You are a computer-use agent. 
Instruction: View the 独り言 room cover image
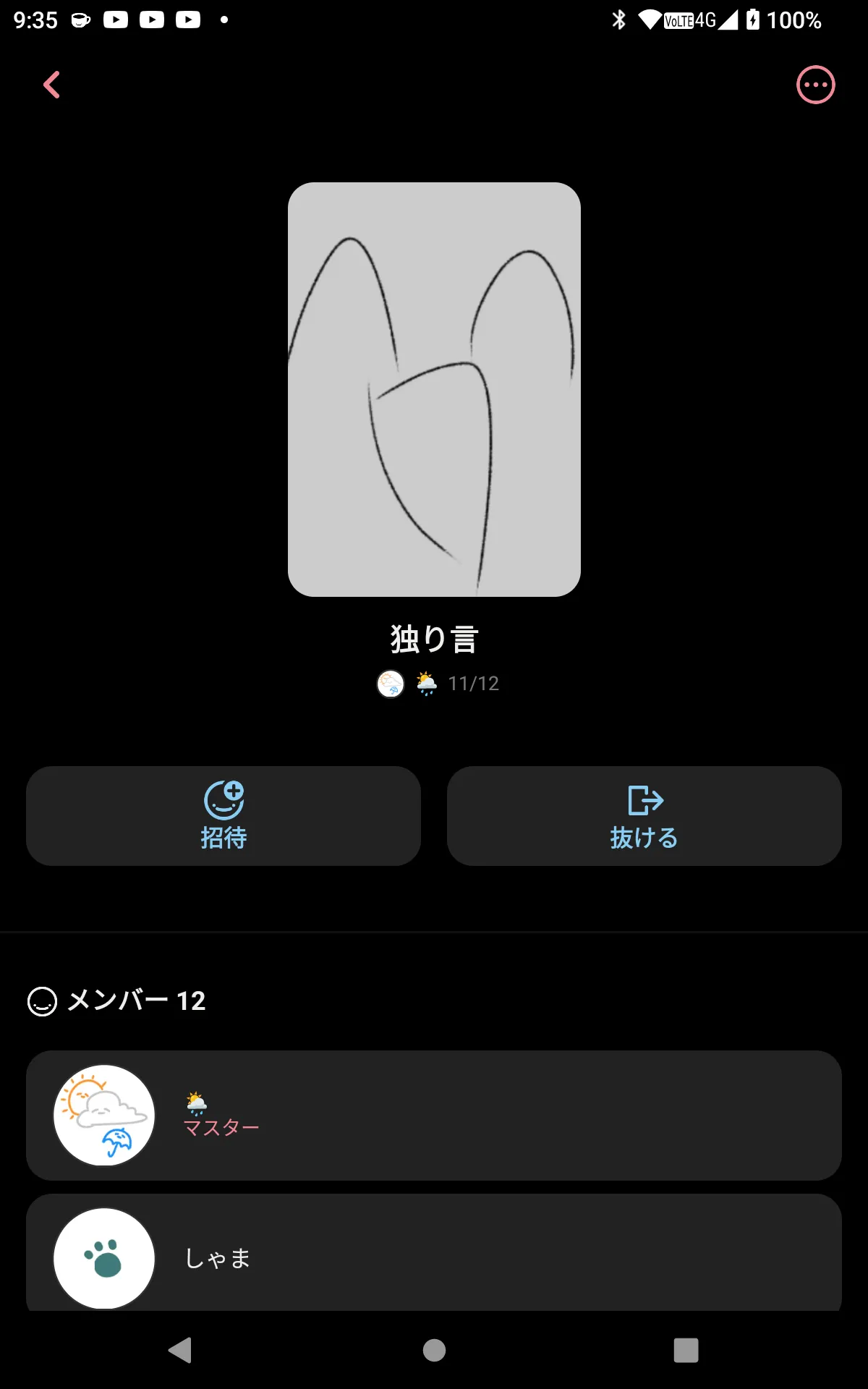pos(434,389)
